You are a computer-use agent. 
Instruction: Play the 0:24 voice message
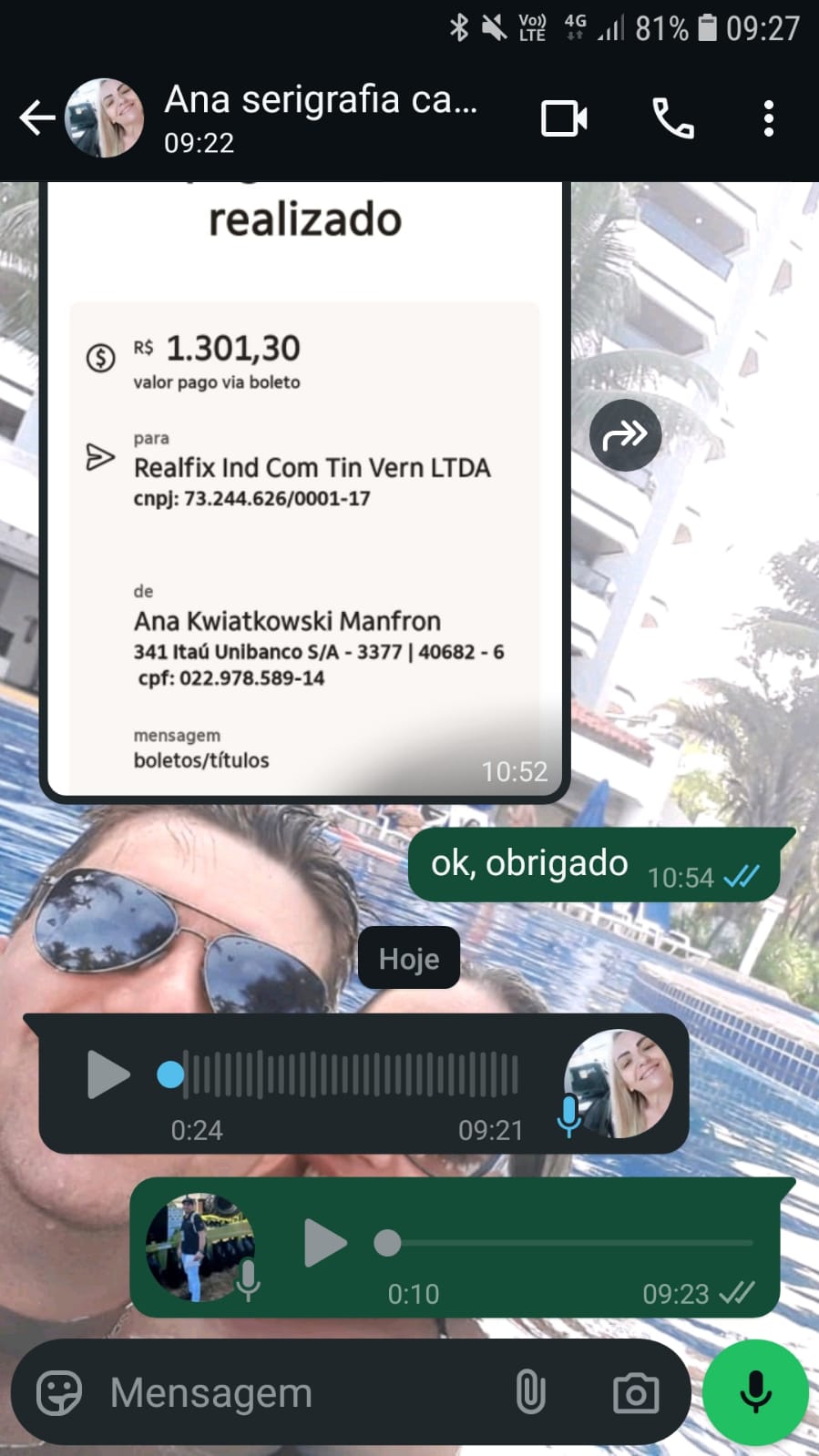[107, 1074]
